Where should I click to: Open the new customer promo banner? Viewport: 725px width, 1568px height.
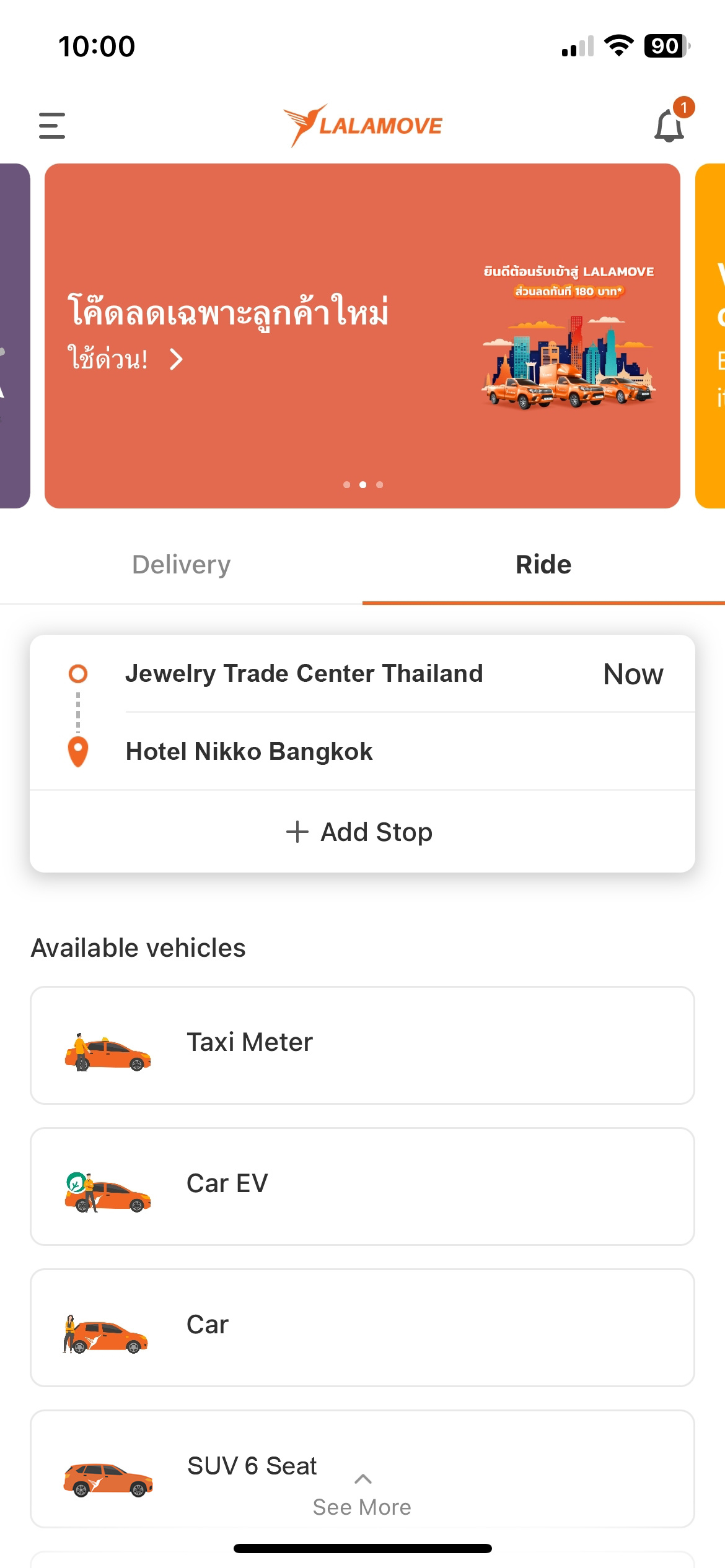(362, 336)
